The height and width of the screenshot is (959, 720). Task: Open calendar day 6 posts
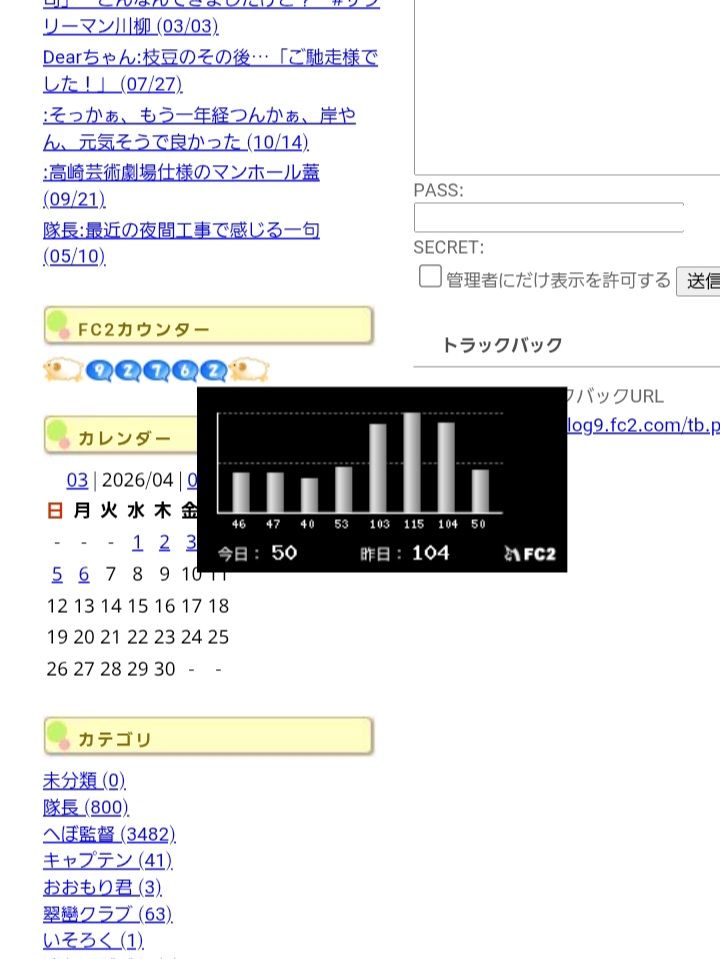pos(84,574)
